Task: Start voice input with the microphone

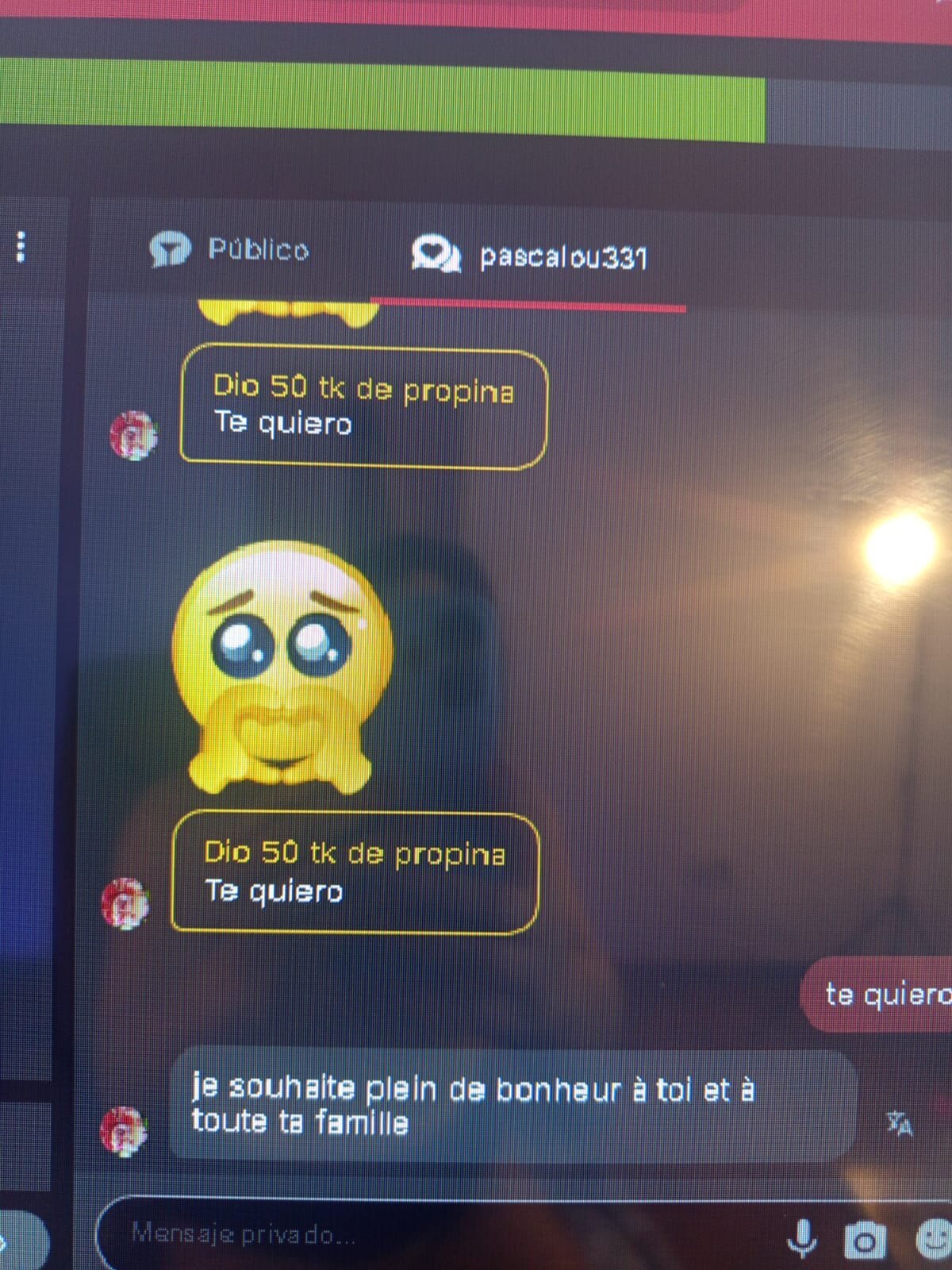Action: click(x=802, y=1238)
